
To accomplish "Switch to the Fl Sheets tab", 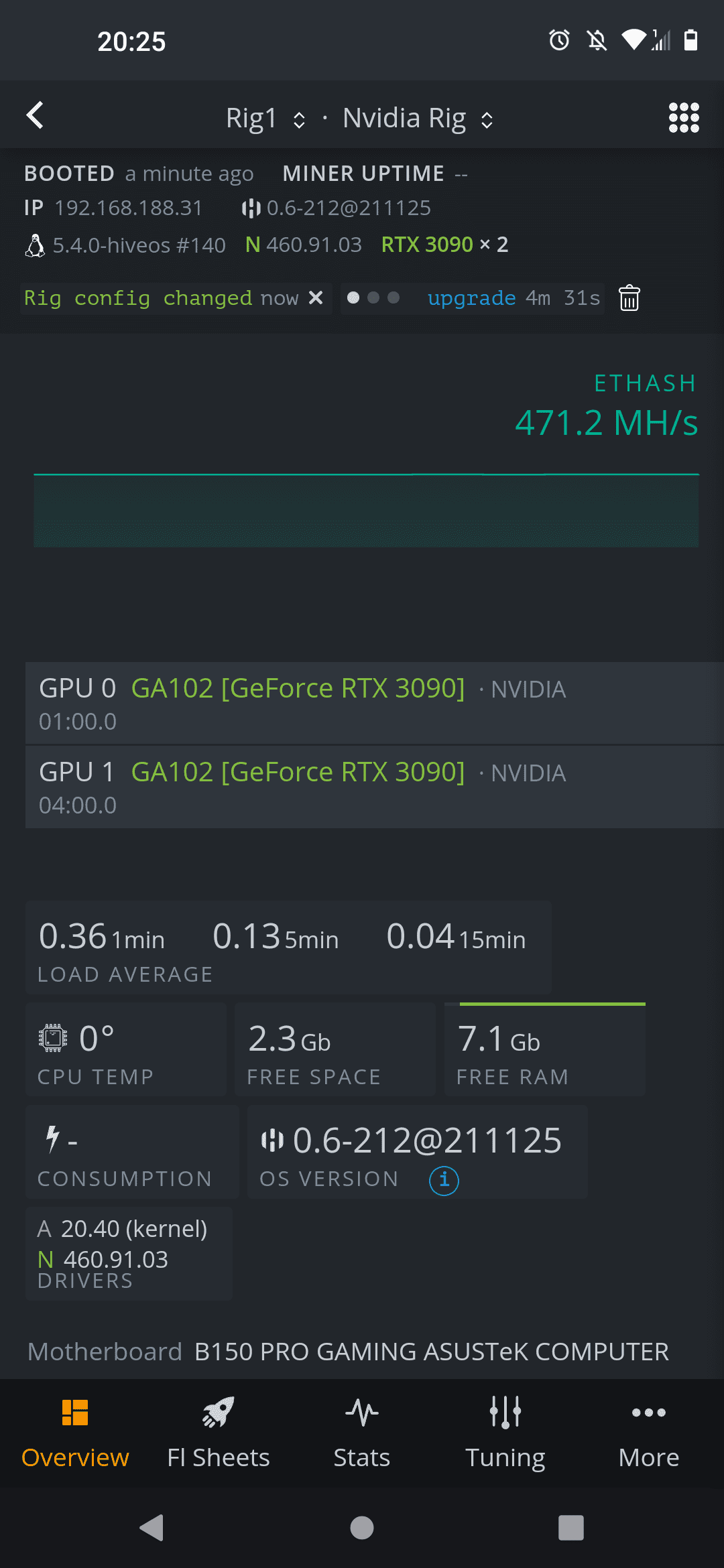I will [219, 1434].
